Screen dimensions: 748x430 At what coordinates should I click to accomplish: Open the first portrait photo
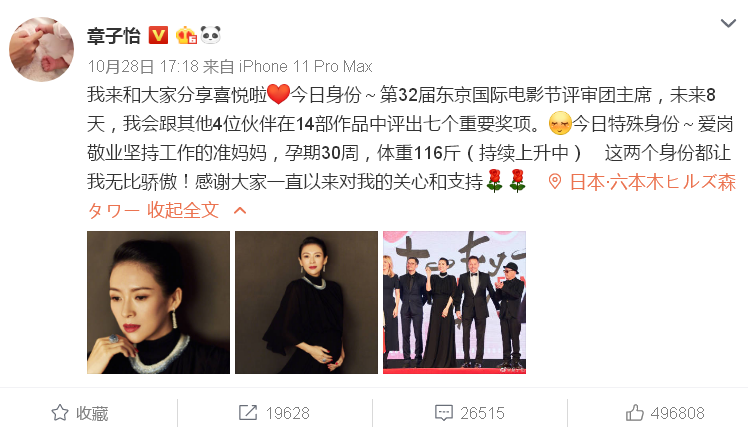pyautogui.click(x=158, y=302)
